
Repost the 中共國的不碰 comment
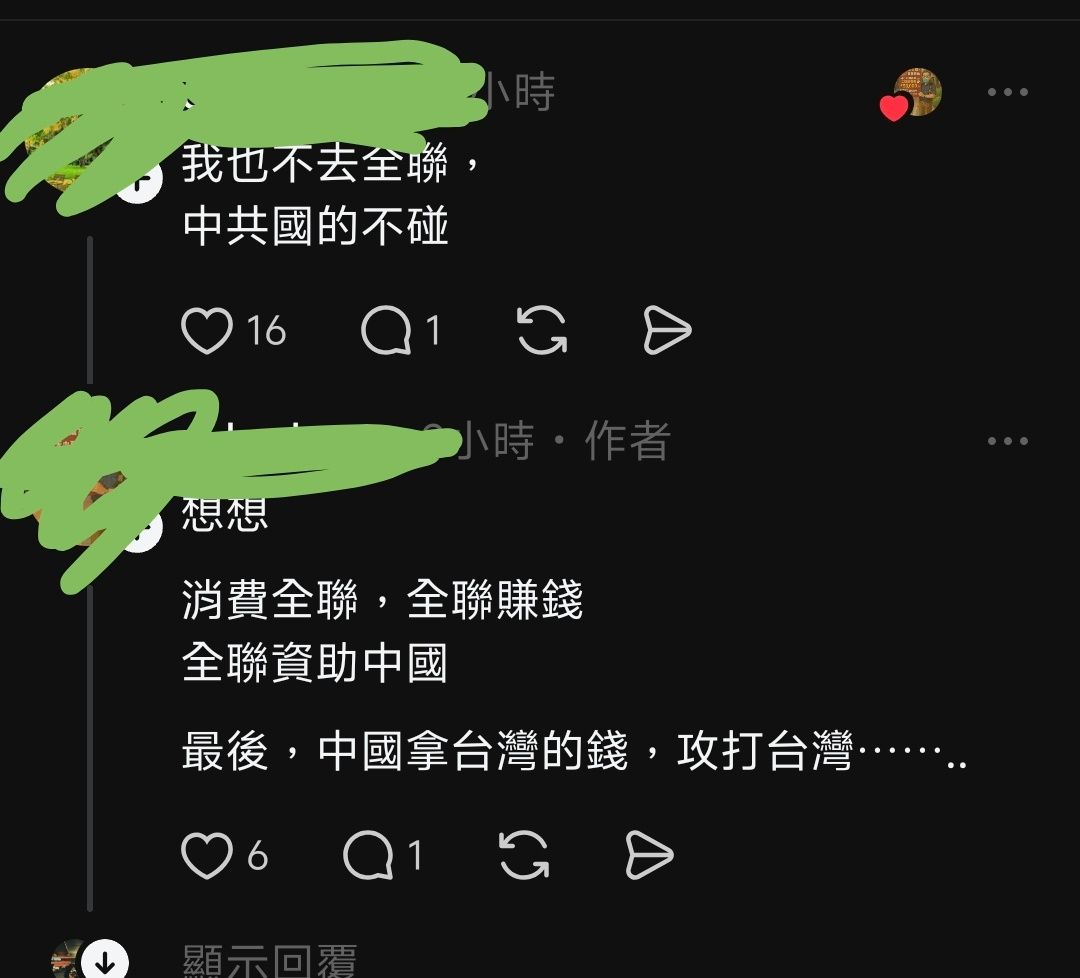coord(542,331)
